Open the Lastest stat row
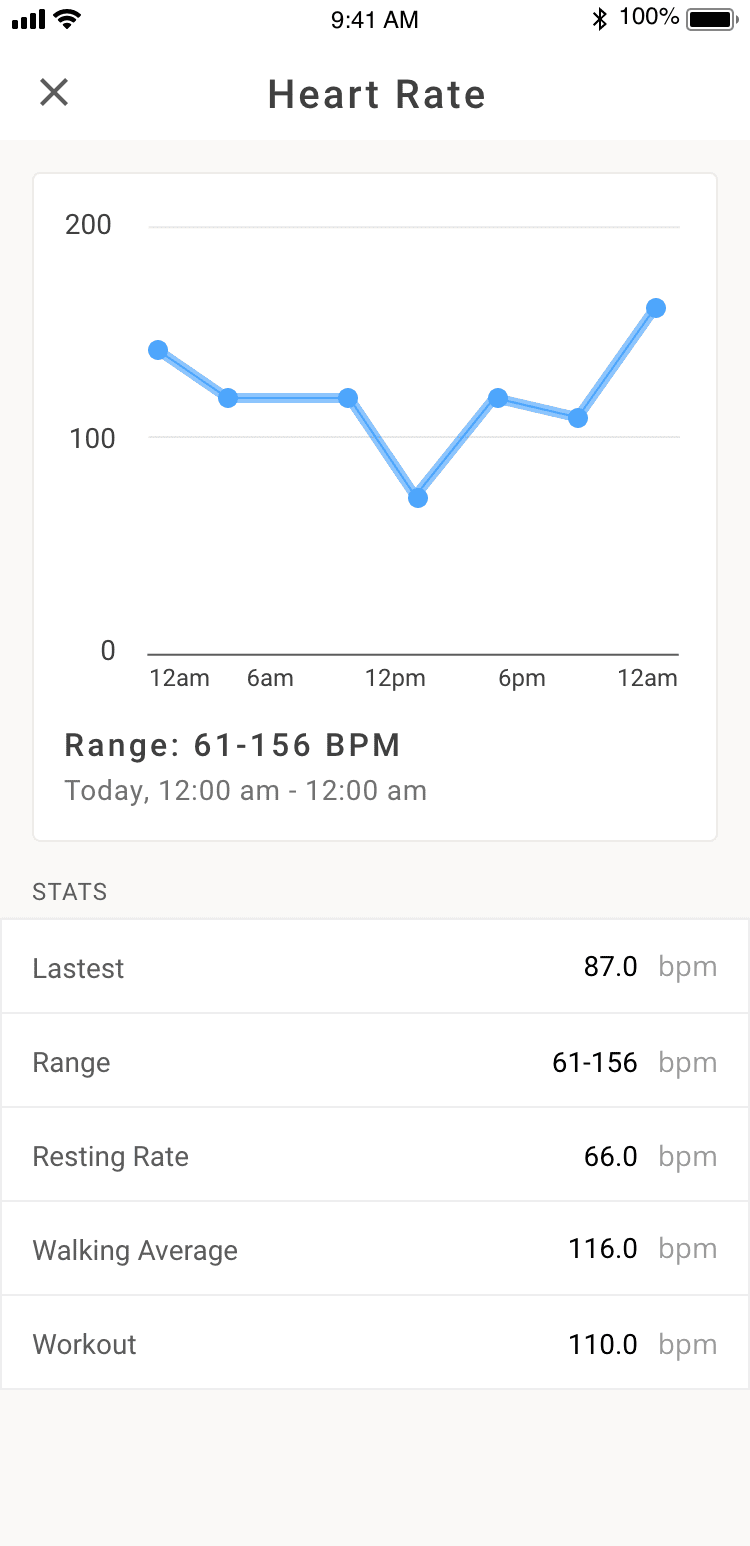 (x=375, y=966)
